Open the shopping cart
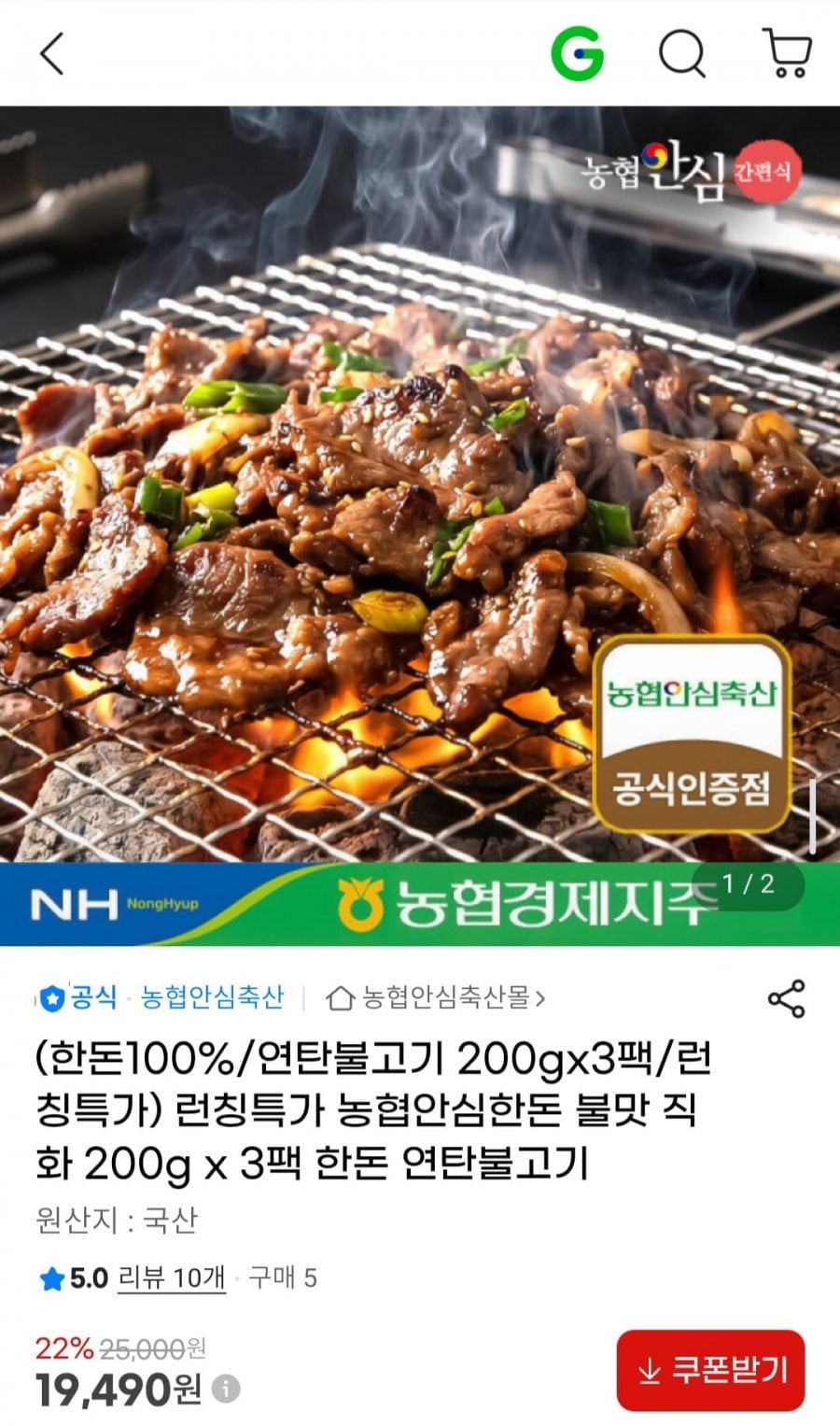Viewport: 840px width, 1426px height. (787, 53)
